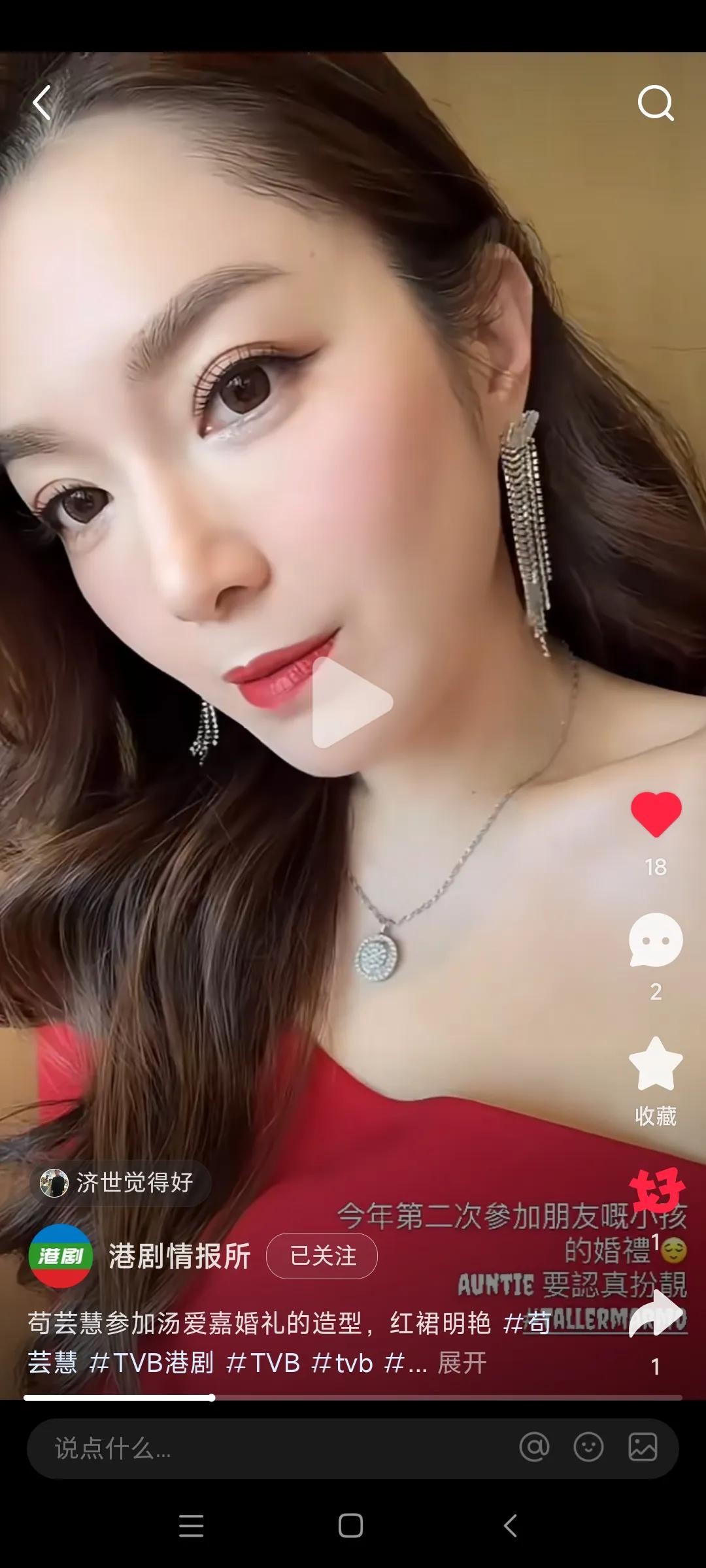Expand the caption with 展开
Screen dimensions: 706x1568
click(462, 1363)
